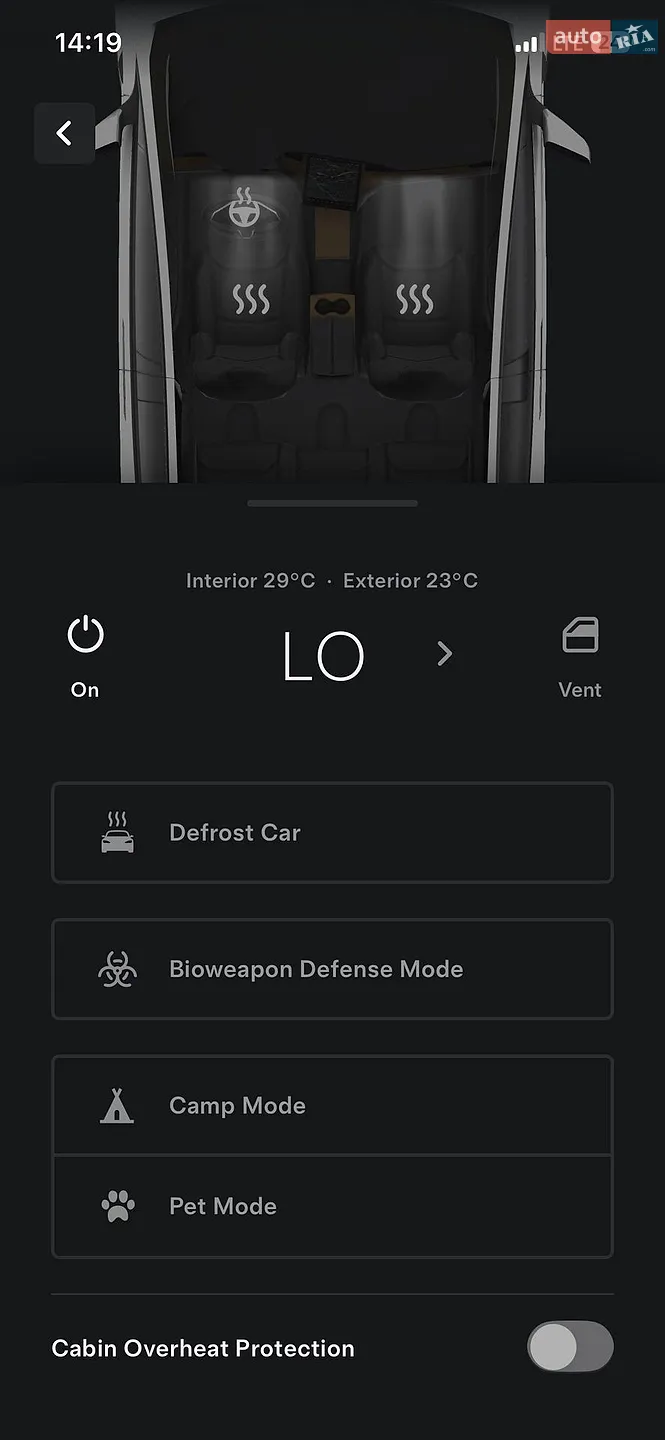
Task: Turn climate power off
Action: (x=85, y=657)
